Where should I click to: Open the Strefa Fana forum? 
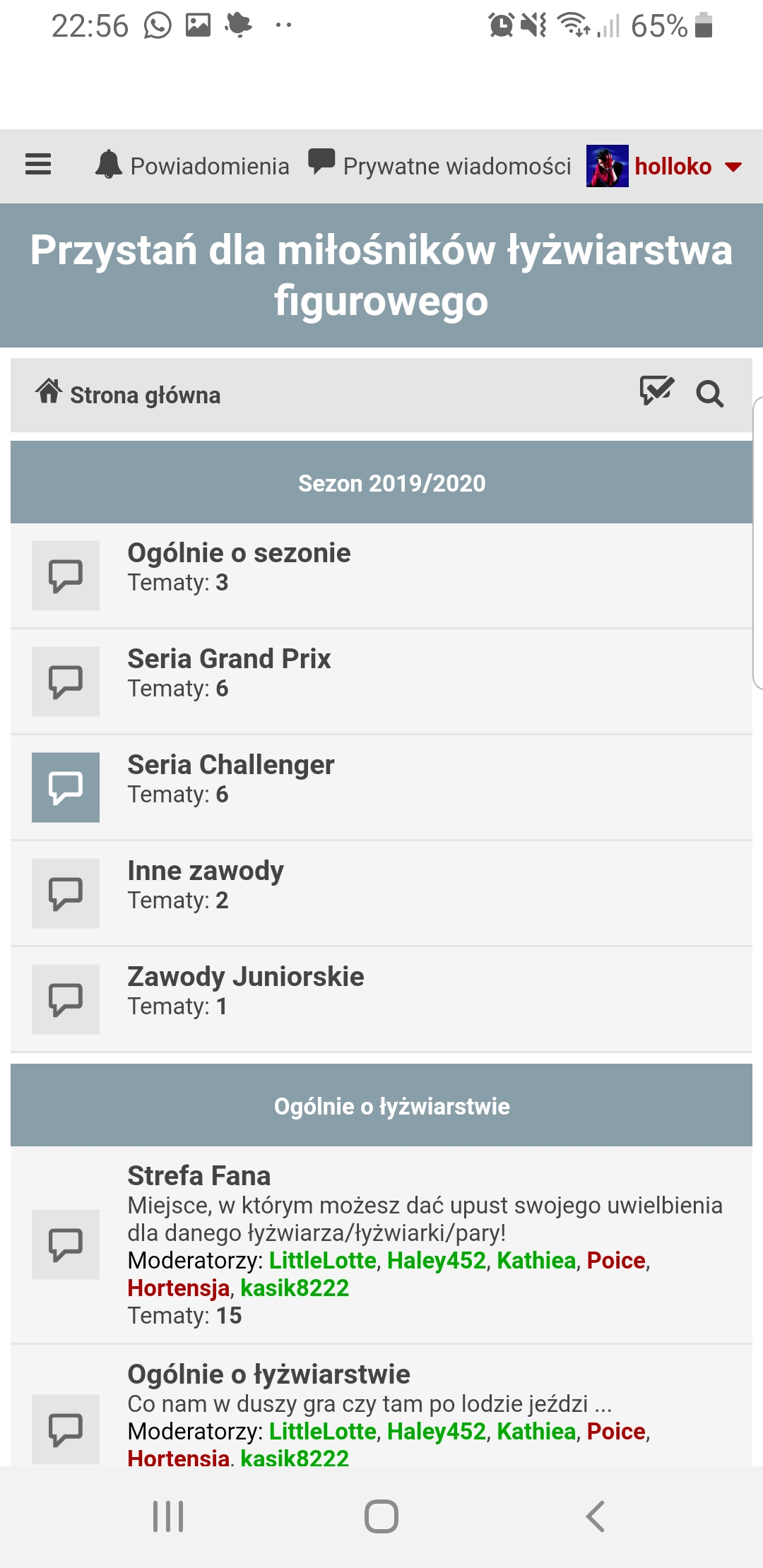tap(199, 1175)
